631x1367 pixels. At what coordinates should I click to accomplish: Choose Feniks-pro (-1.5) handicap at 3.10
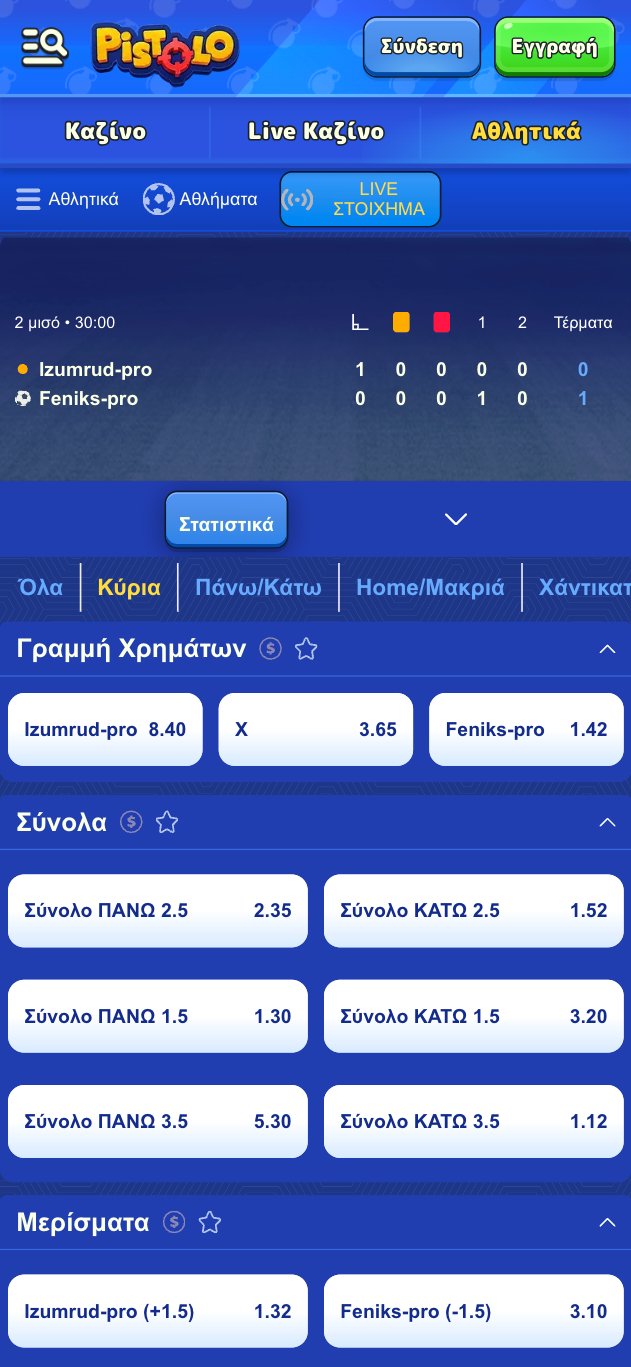[x=473, y=1311]
